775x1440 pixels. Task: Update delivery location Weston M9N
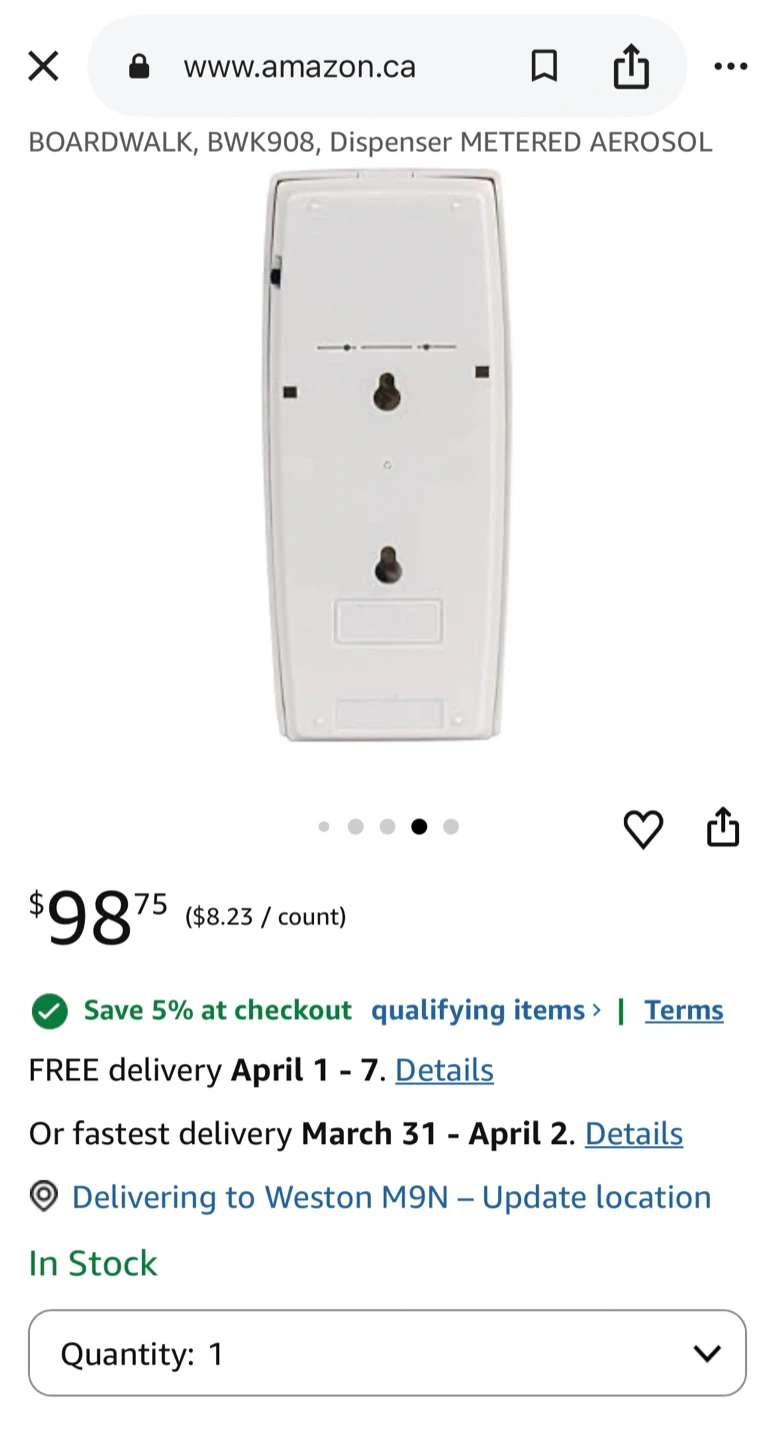391,1197
